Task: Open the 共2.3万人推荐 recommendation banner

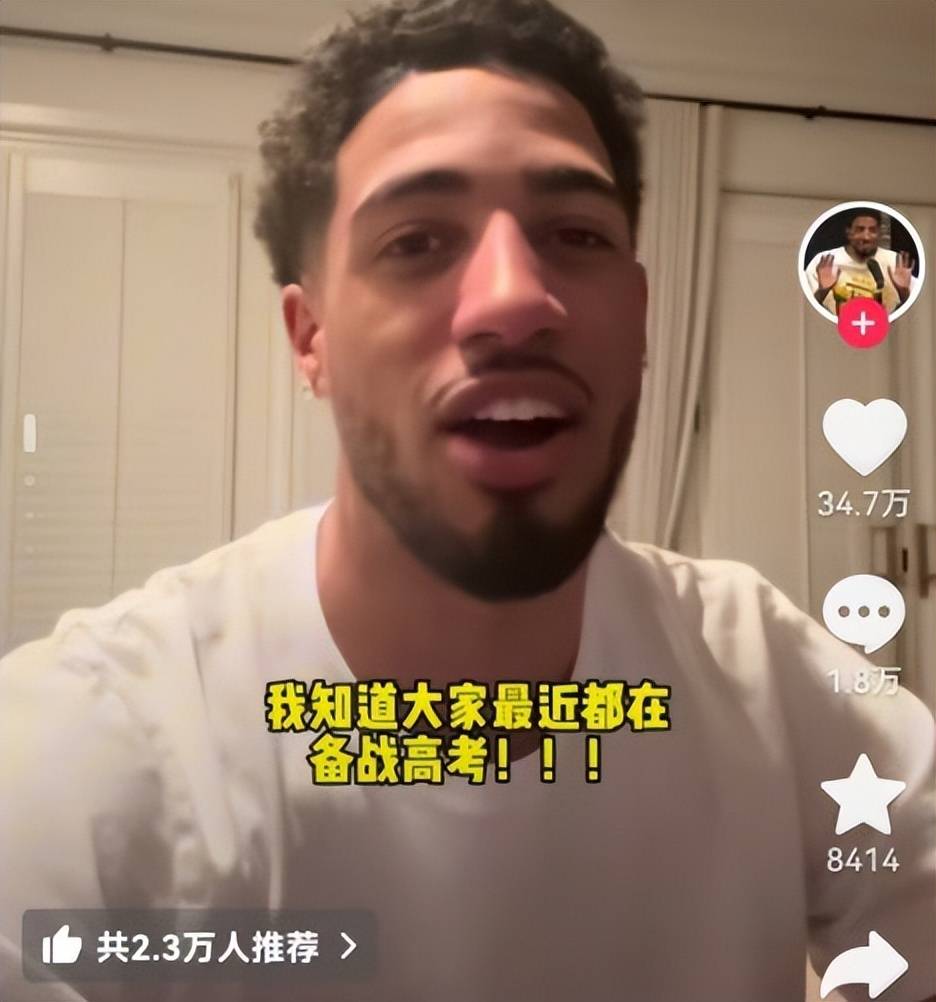Action: pos(199,945)
